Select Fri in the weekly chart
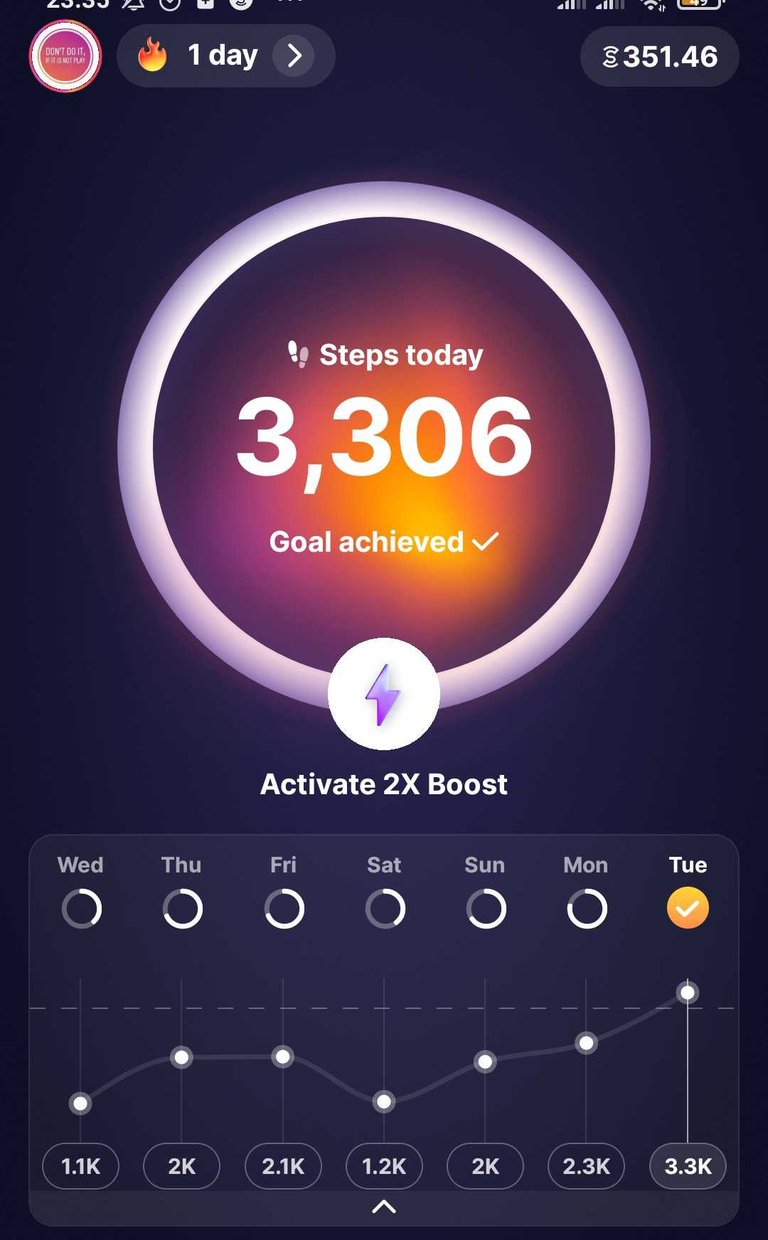The width and height of the screenshot is (768, 1240). click(x=284, y=889)
